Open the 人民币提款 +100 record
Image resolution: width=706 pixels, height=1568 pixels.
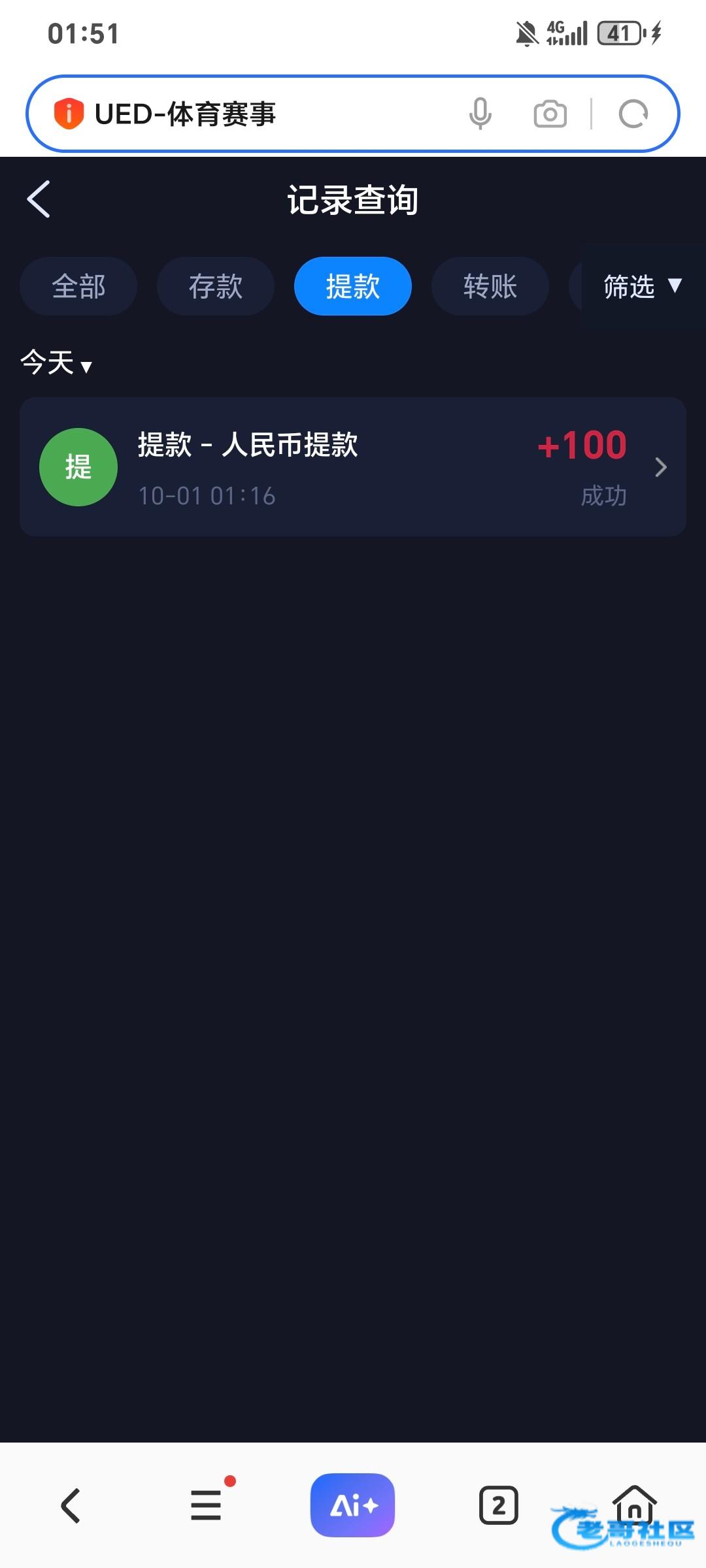pyautogui.click(x=353, y=467)
